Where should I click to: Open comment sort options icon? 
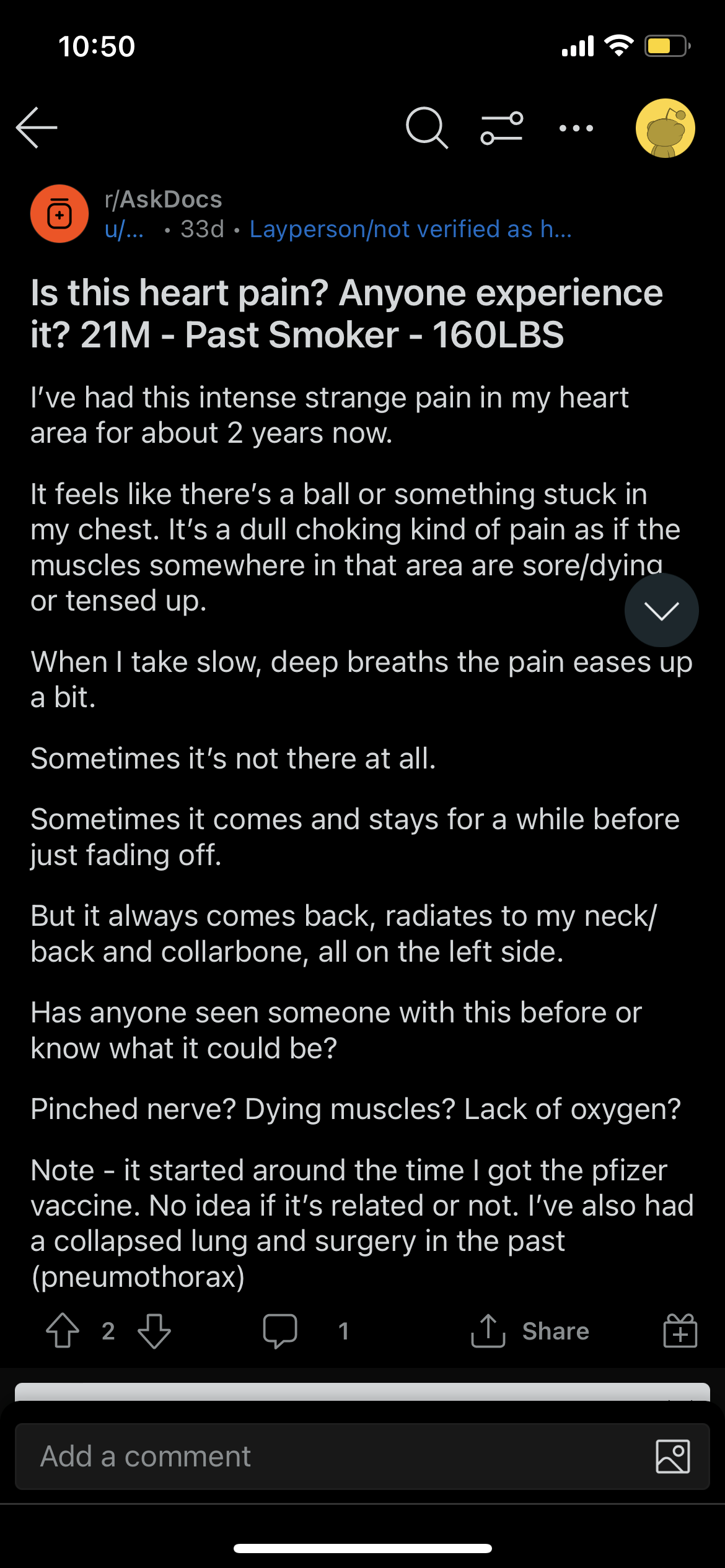tap(502, 128)
